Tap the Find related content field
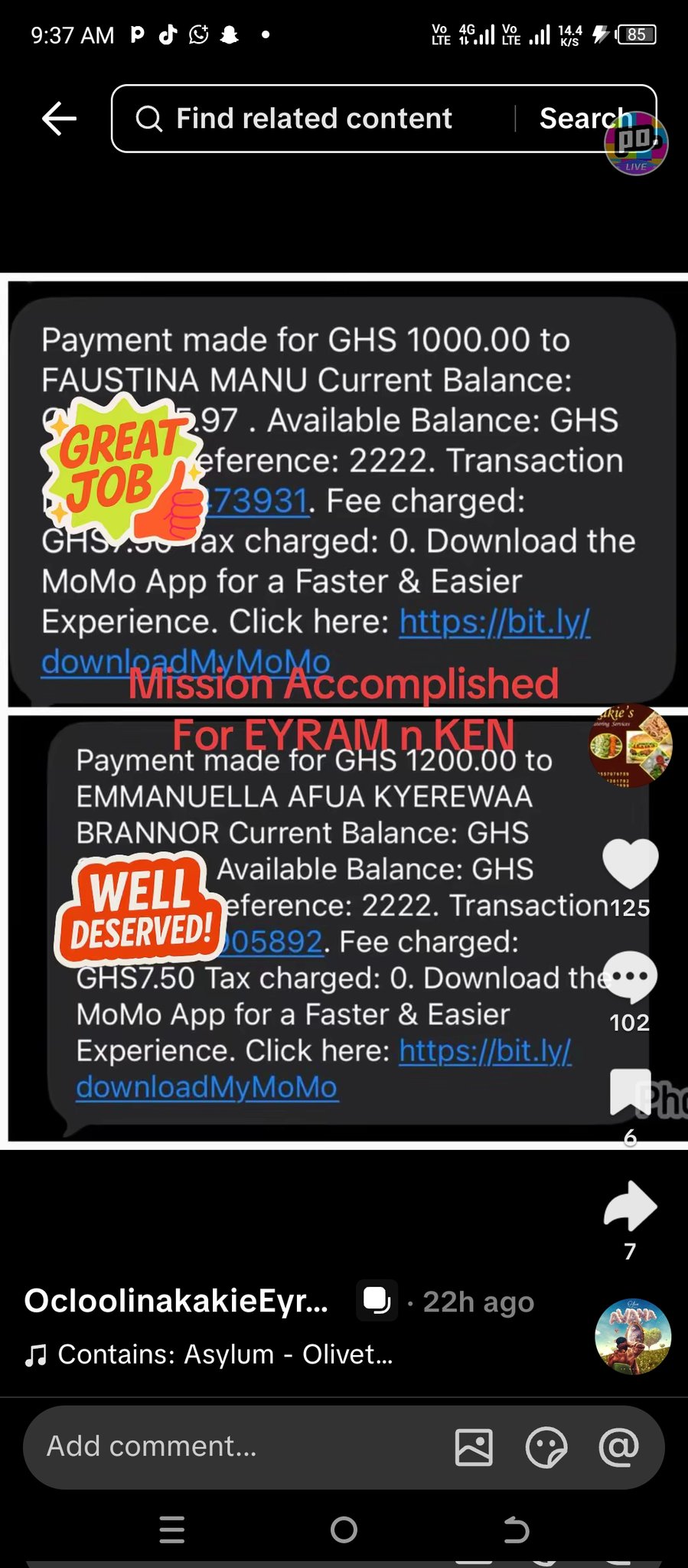688x1568 pixels. (x=314, y=119)
